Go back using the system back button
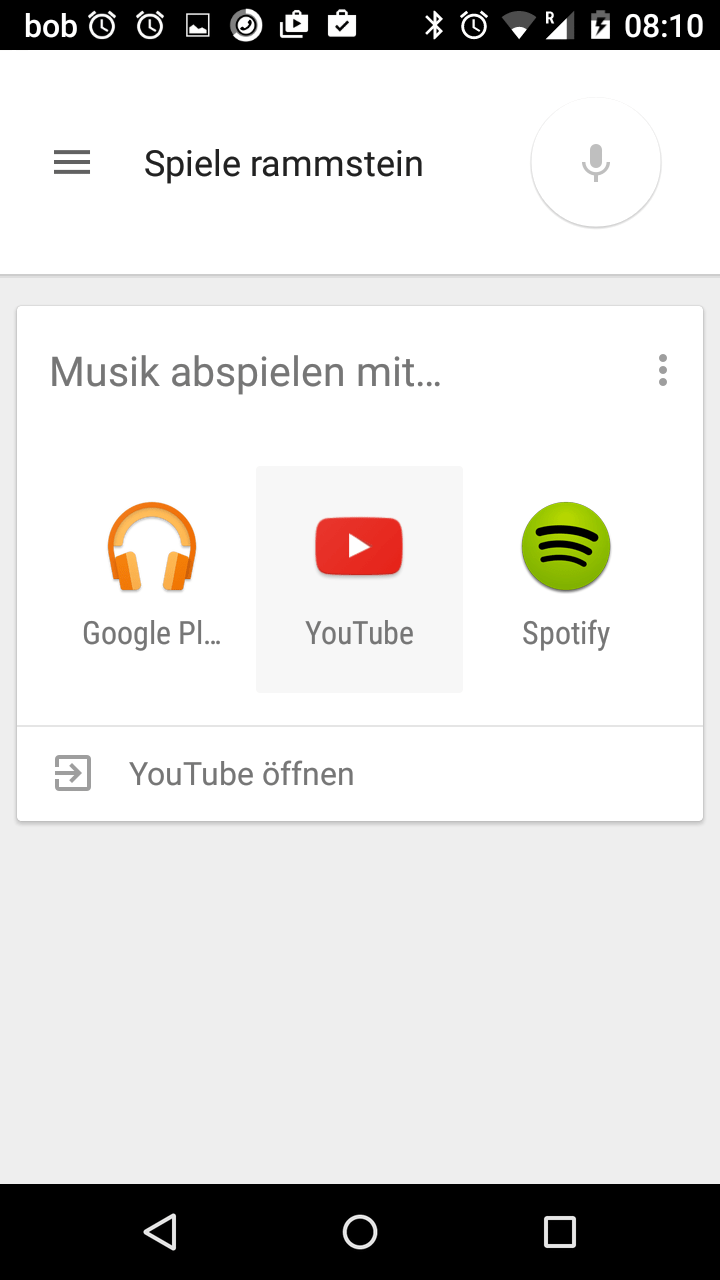 160,1232
